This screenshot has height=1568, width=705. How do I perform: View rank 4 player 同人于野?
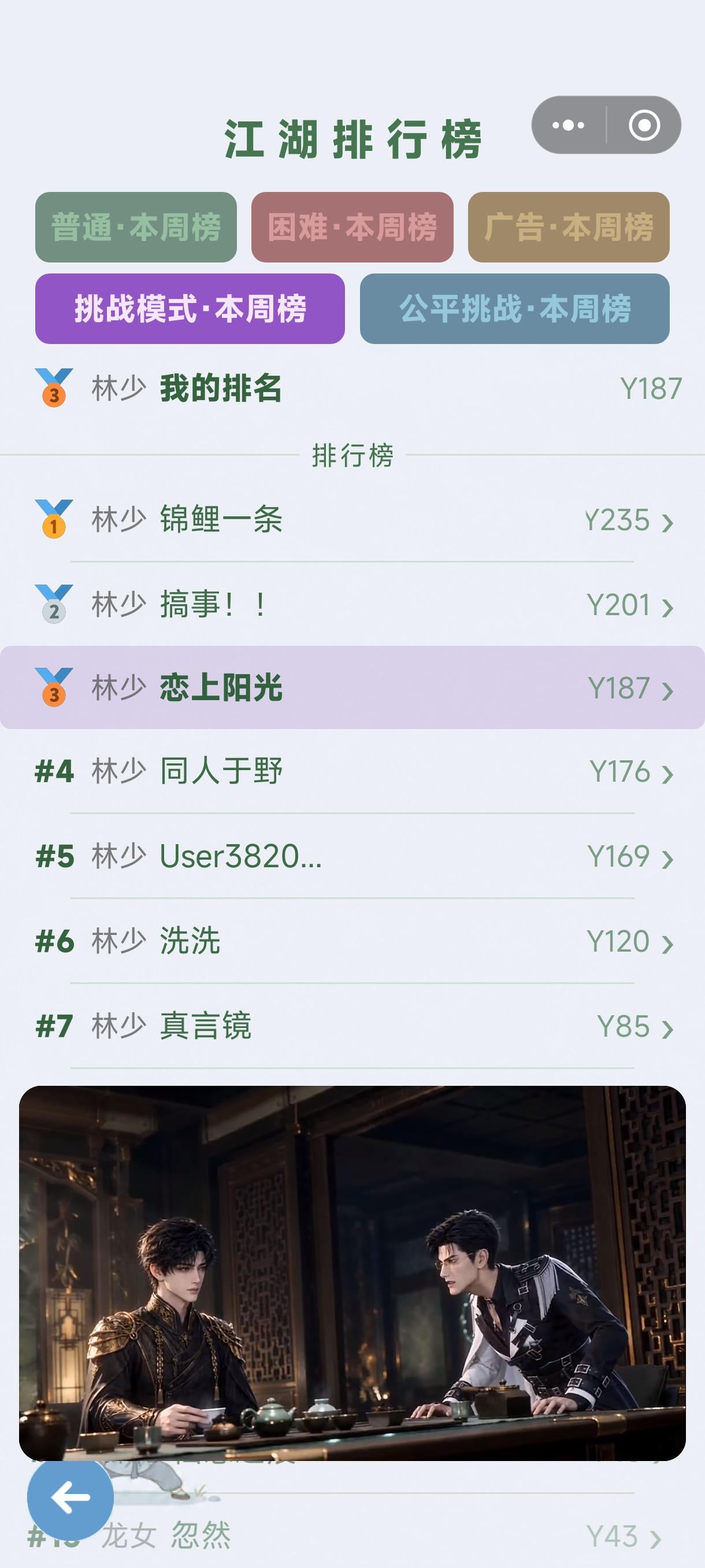pyautogui.click(x=352, y=771)
